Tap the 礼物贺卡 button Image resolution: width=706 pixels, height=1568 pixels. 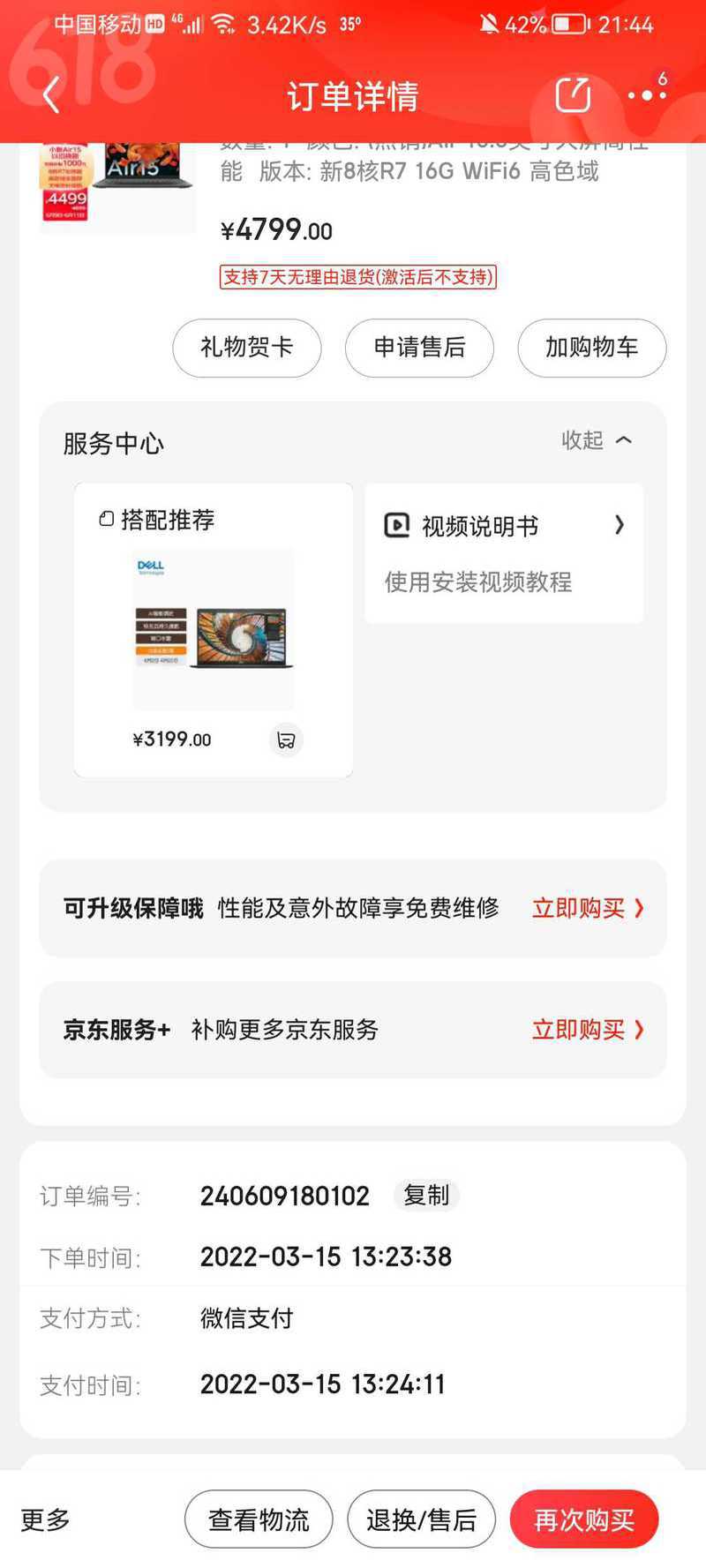point(247,348)
